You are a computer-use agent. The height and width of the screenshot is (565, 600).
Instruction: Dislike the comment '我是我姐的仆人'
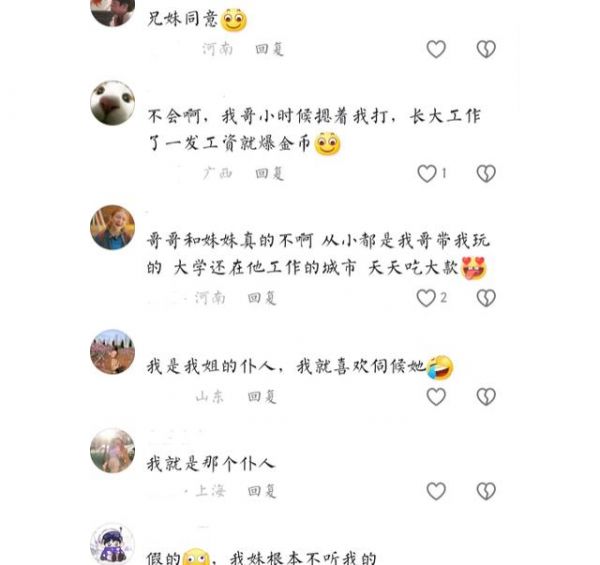486,396
